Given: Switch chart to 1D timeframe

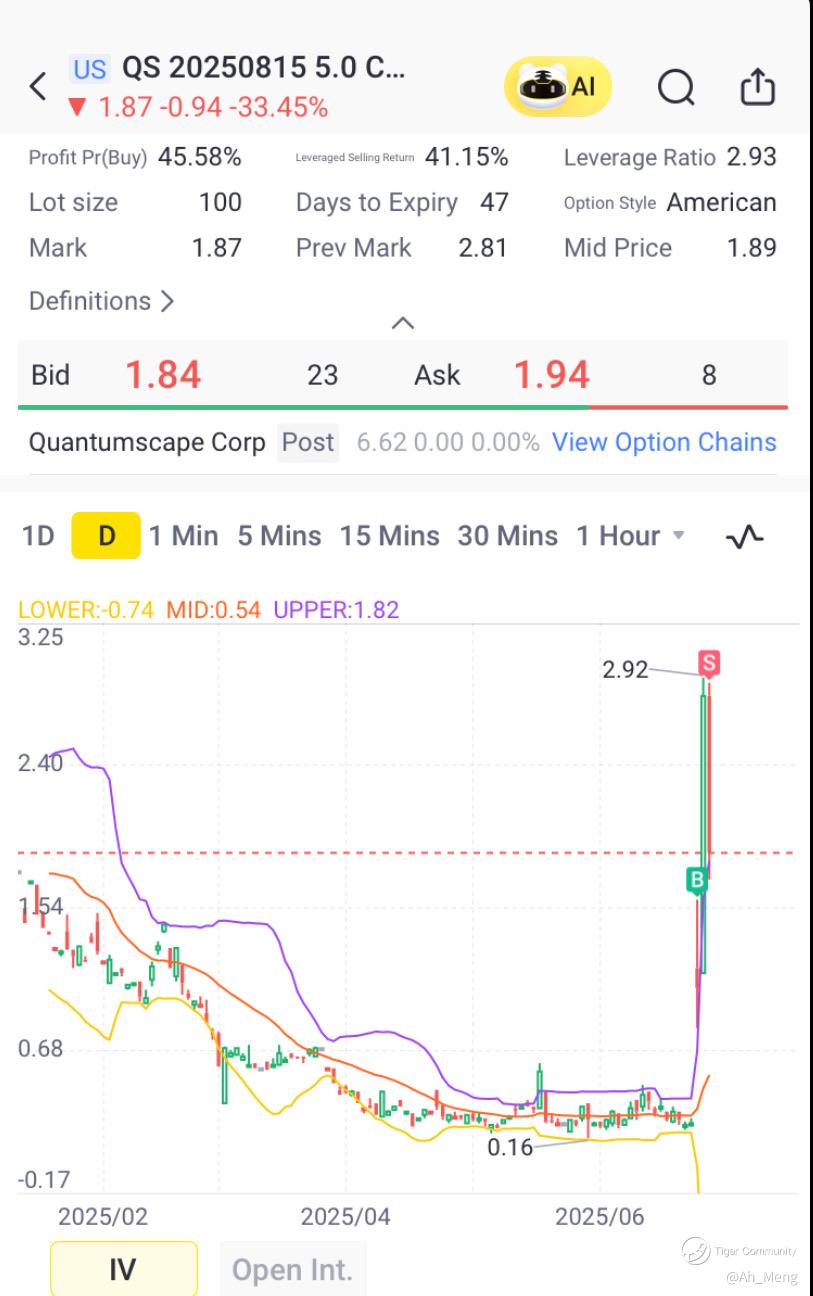Looking at the screenshot, I should click(38, 536).
